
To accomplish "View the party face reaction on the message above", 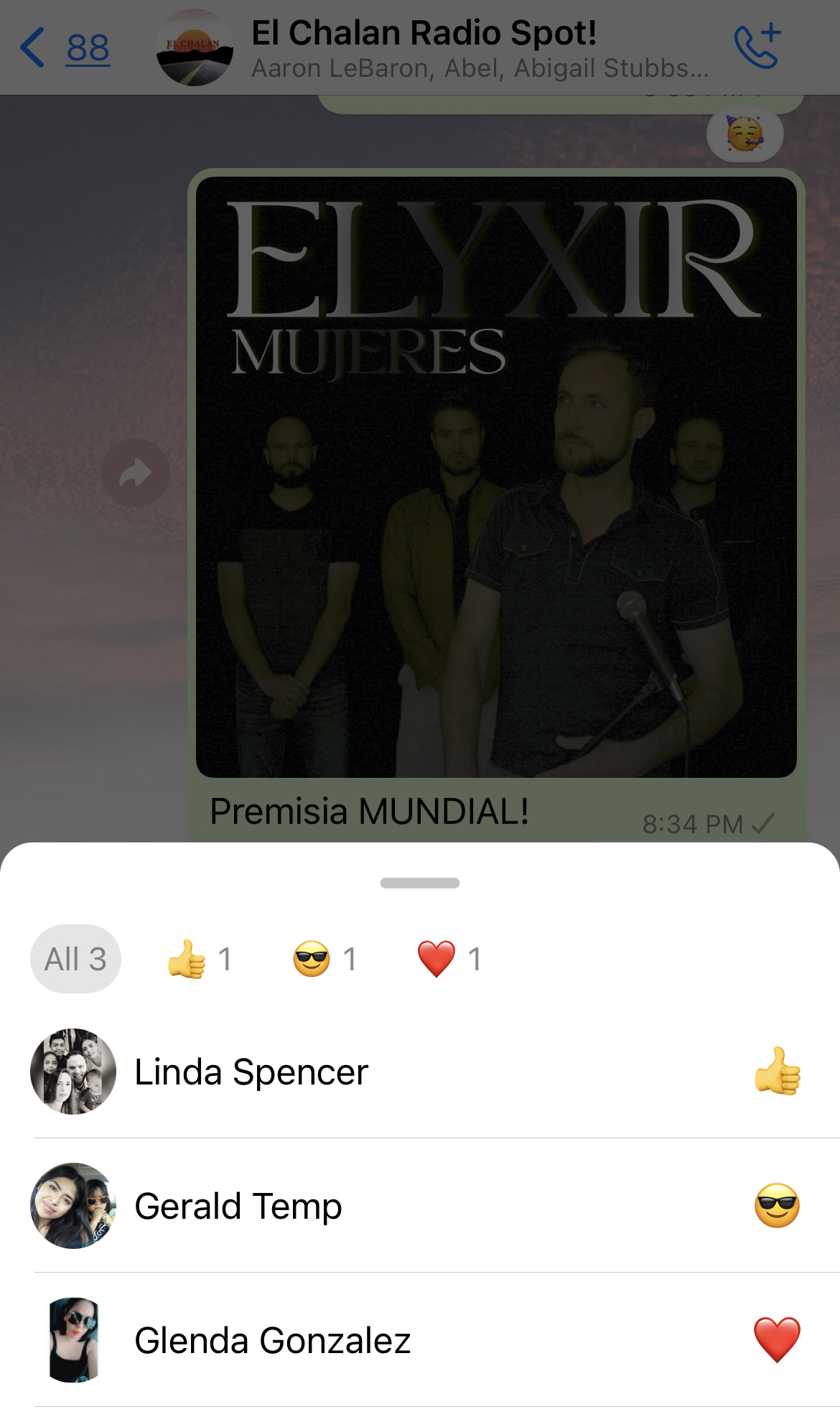I will pyautogui.click(x=745, y=134).
